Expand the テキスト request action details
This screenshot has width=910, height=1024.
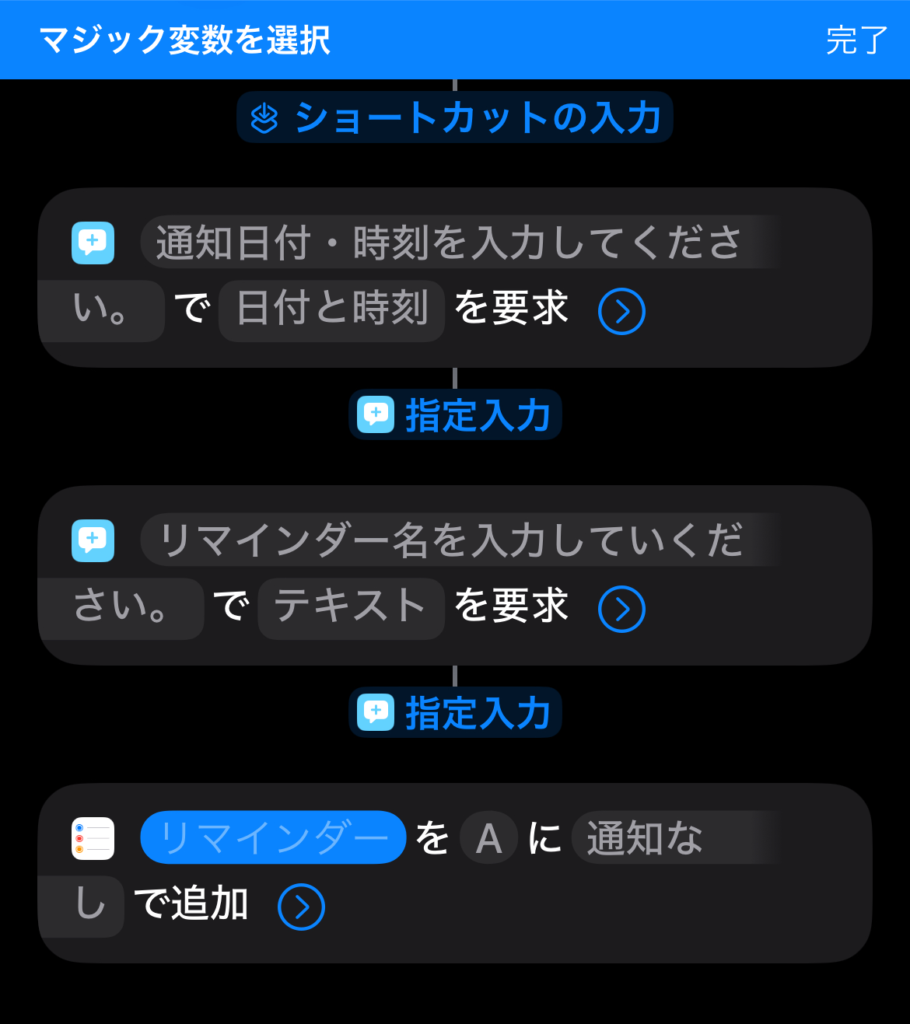click(621, 608)
